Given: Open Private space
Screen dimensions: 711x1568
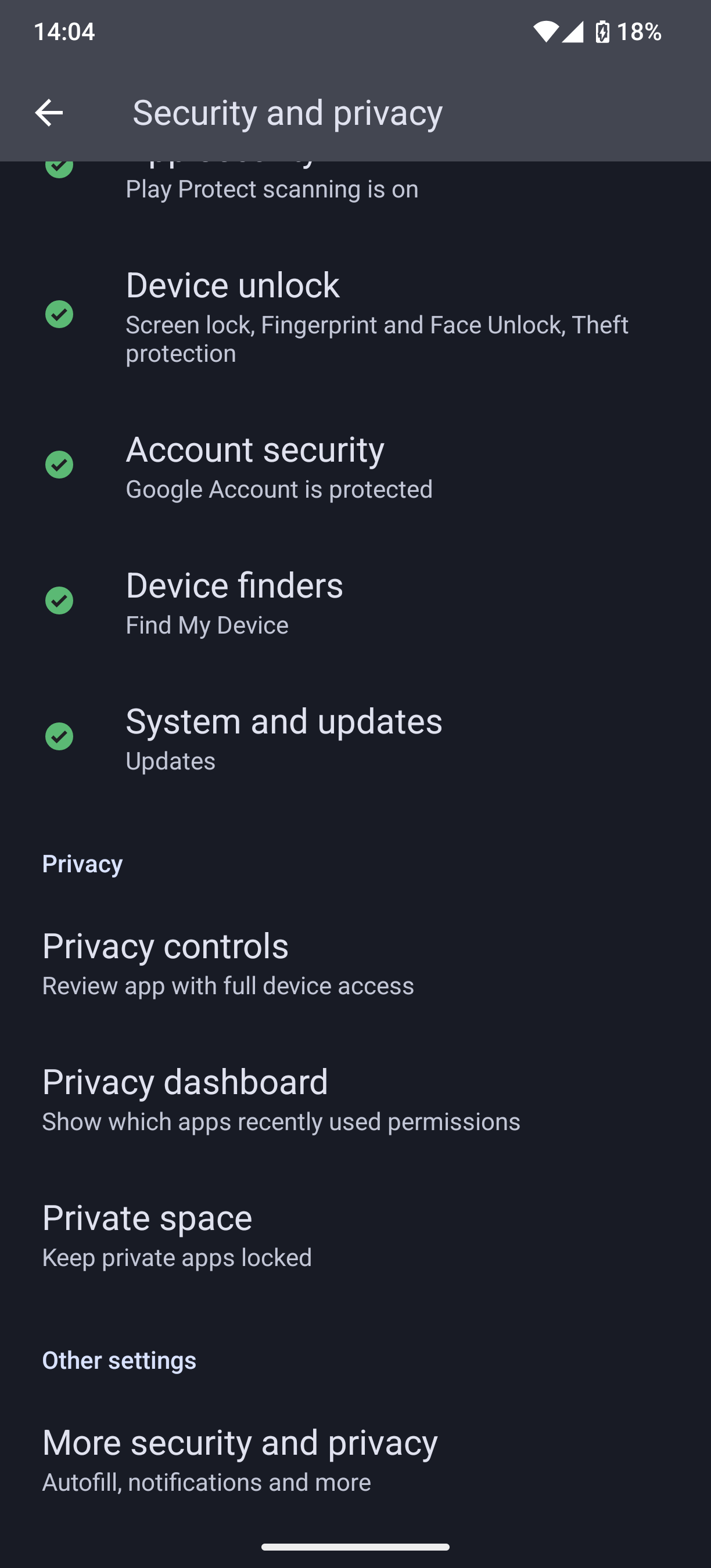Looking at the screenshot, I should [355, 1235].
